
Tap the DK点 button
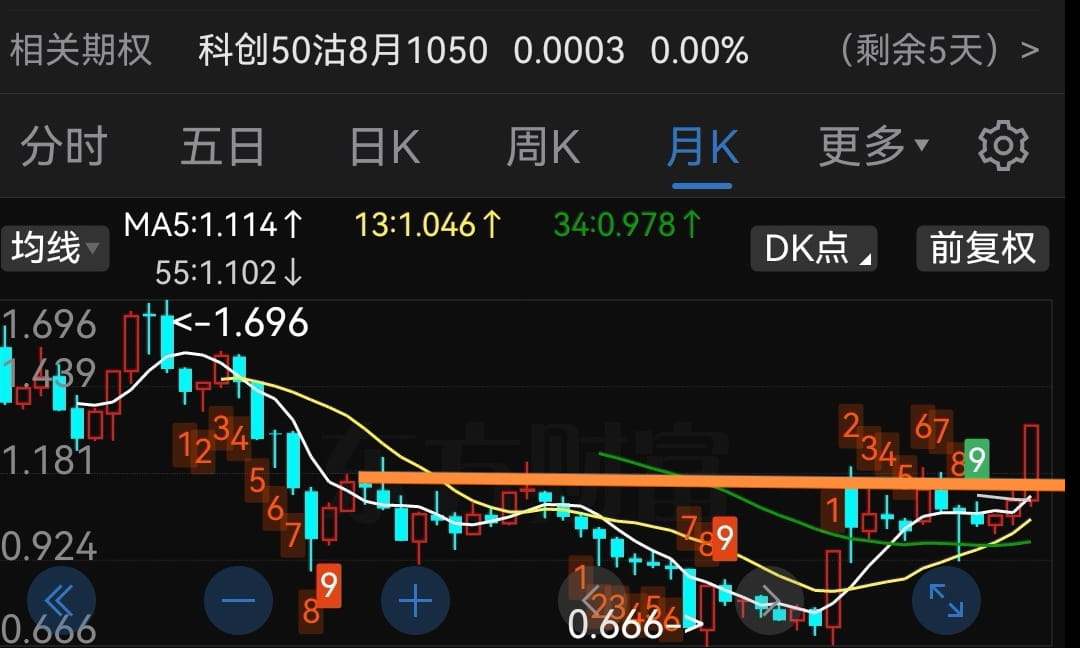click(813, 248)
